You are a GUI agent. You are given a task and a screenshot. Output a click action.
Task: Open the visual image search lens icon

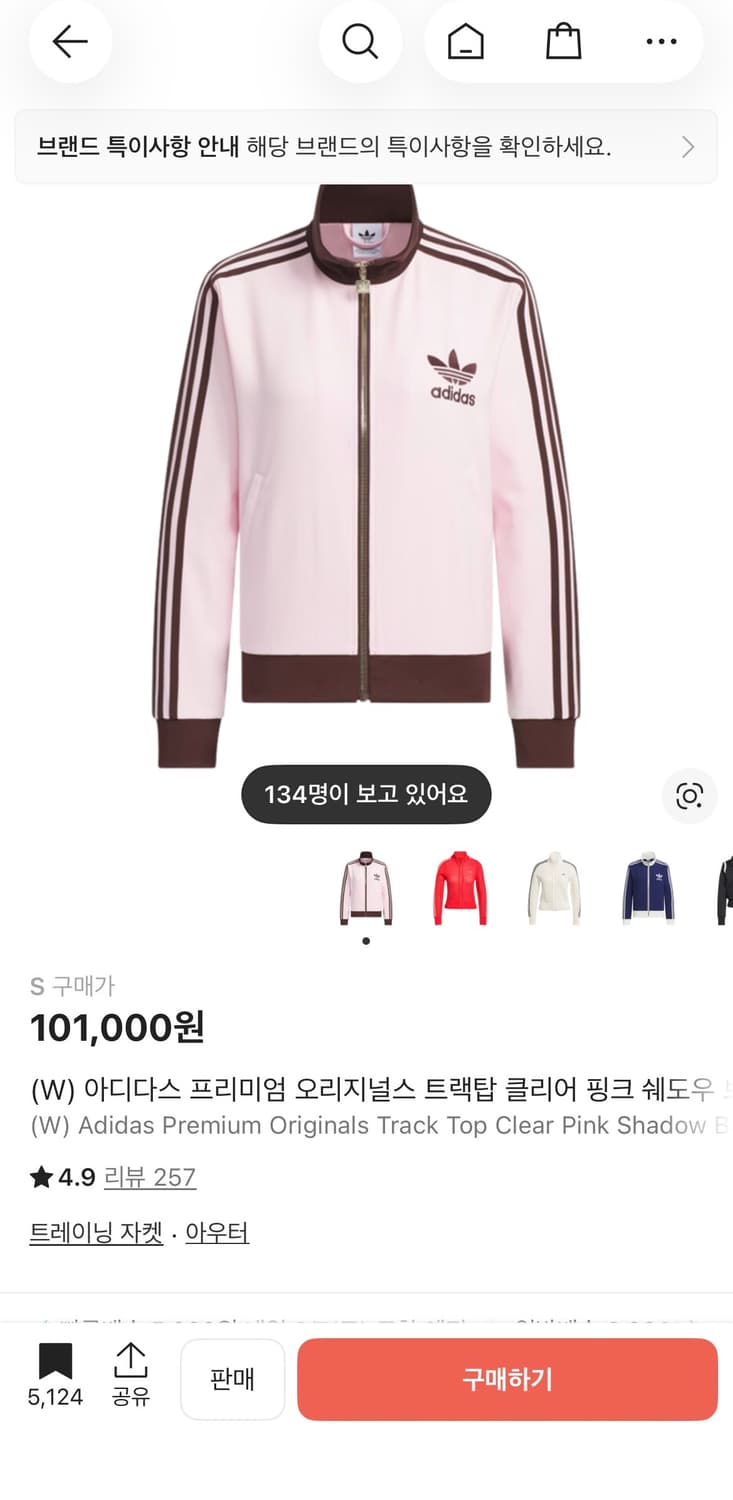tap(689, 795)
